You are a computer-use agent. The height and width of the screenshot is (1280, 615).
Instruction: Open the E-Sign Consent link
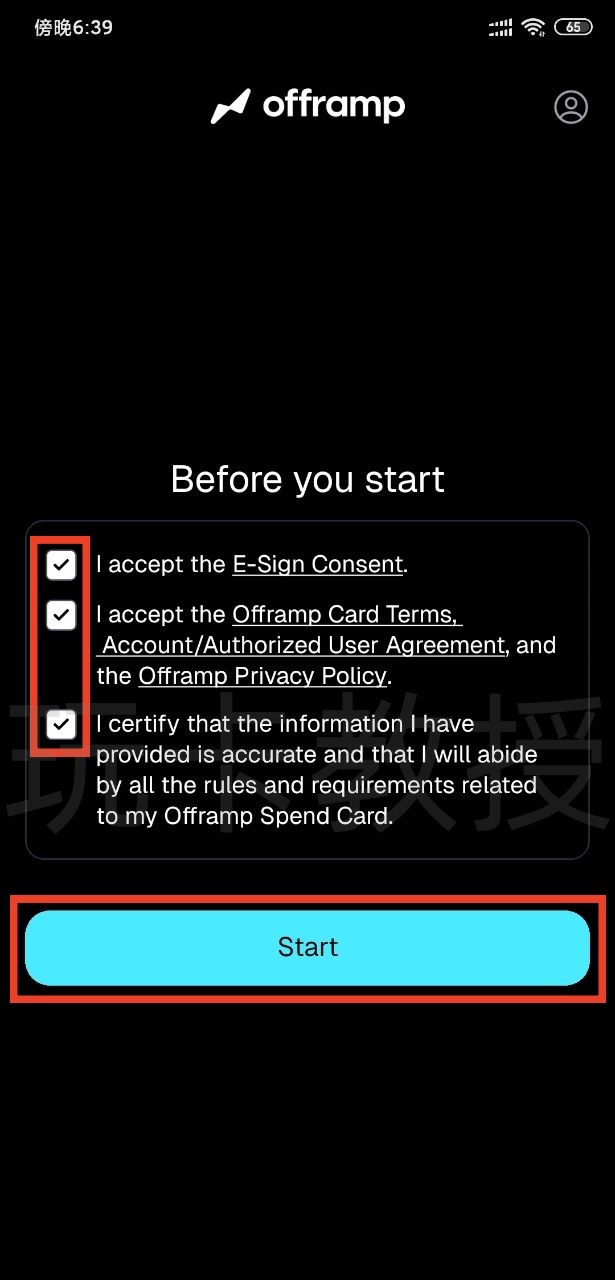coord(317,564)
